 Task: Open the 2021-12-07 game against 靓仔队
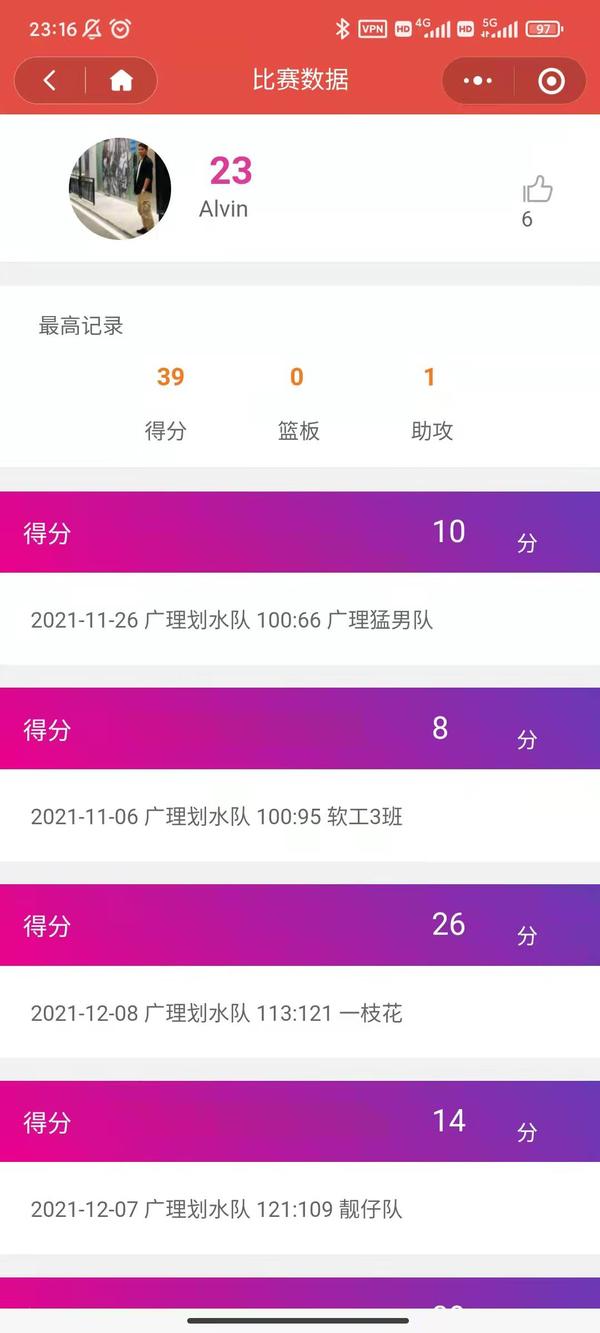click(x=217, y=1209)
